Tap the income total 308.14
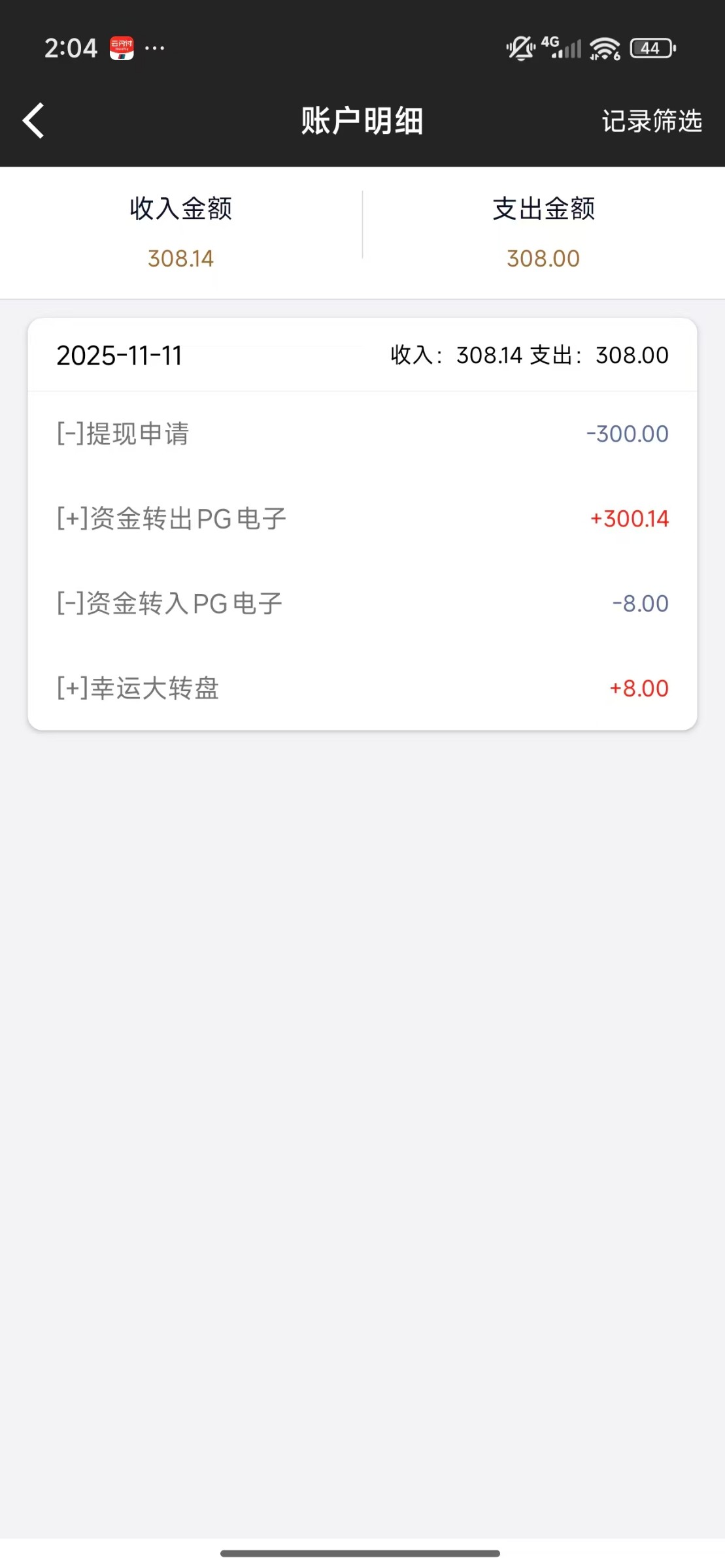The image size is (725, 1568). point(181,259)
